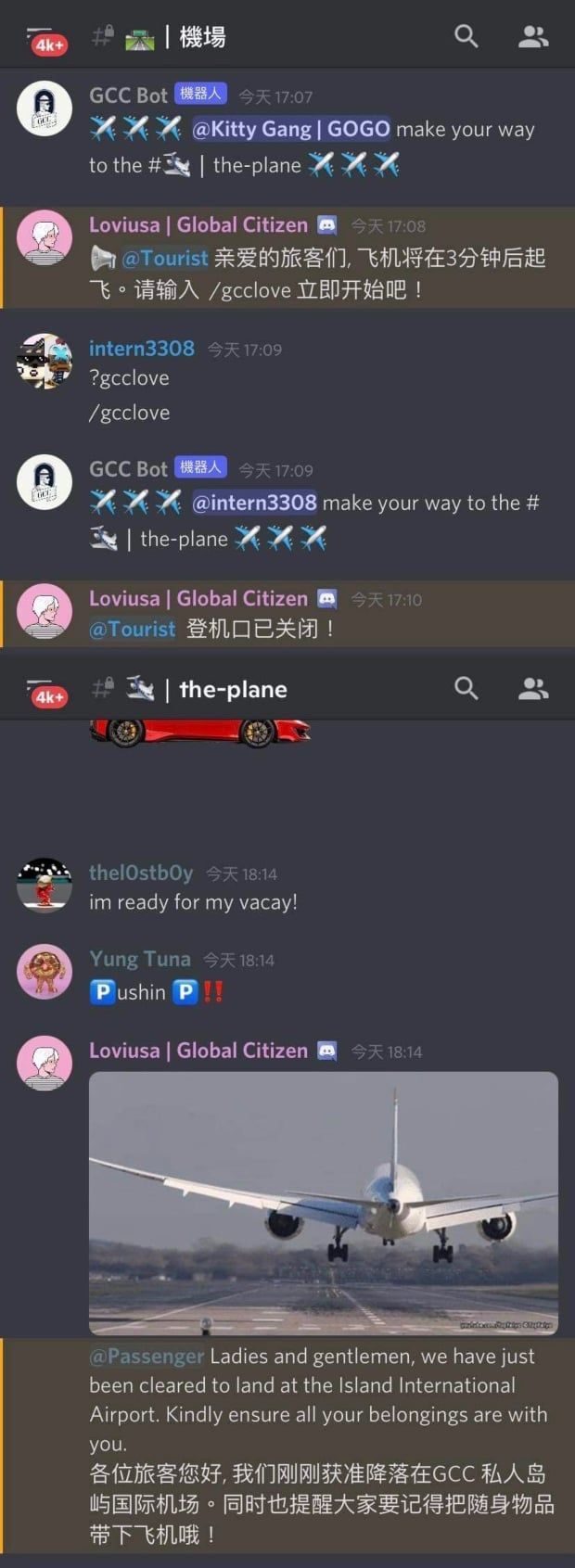Tap the @intern3308 mention in GCC Bot's message

click(x=254, y=503)
